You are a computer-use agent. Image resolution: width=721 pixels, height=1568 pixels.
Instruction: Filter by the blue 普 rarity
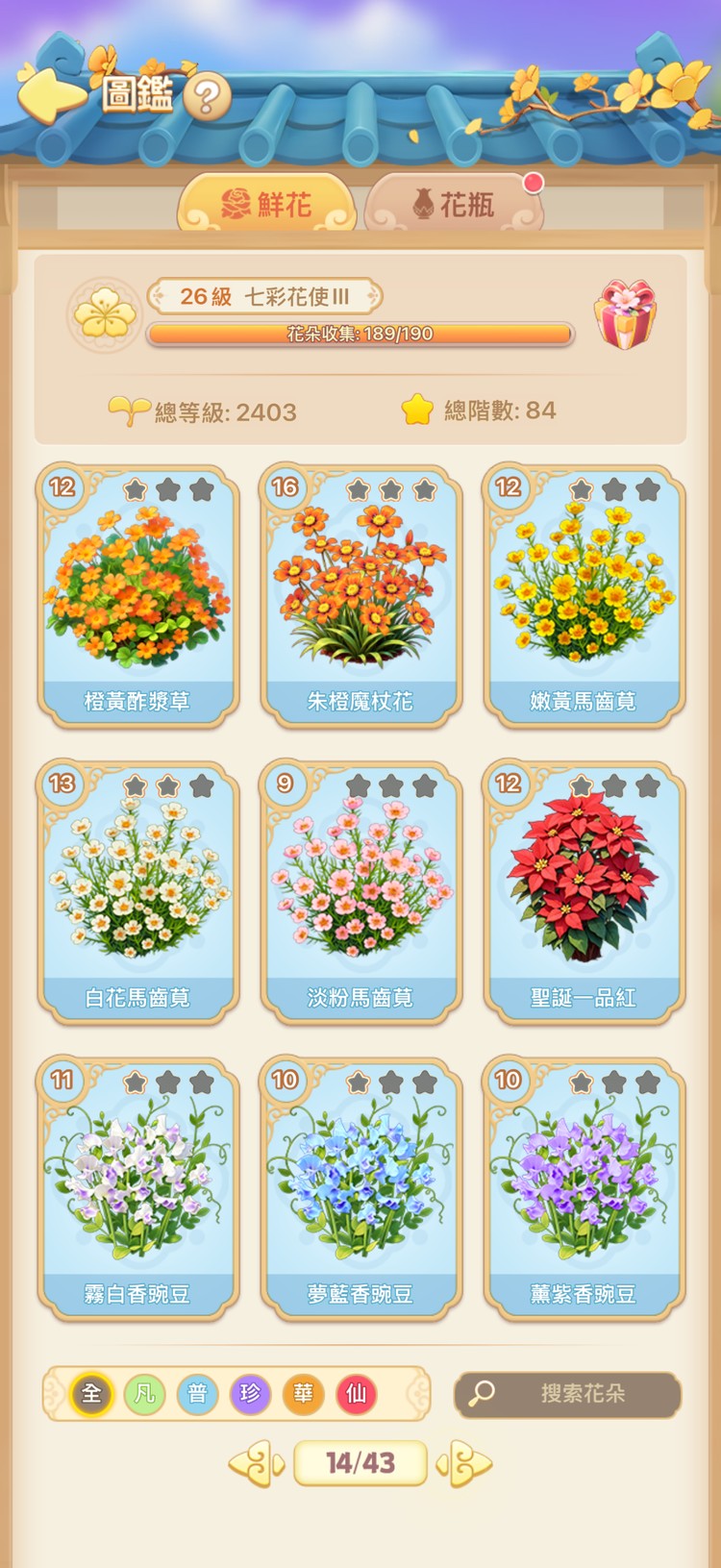(x=197, y=1394)
